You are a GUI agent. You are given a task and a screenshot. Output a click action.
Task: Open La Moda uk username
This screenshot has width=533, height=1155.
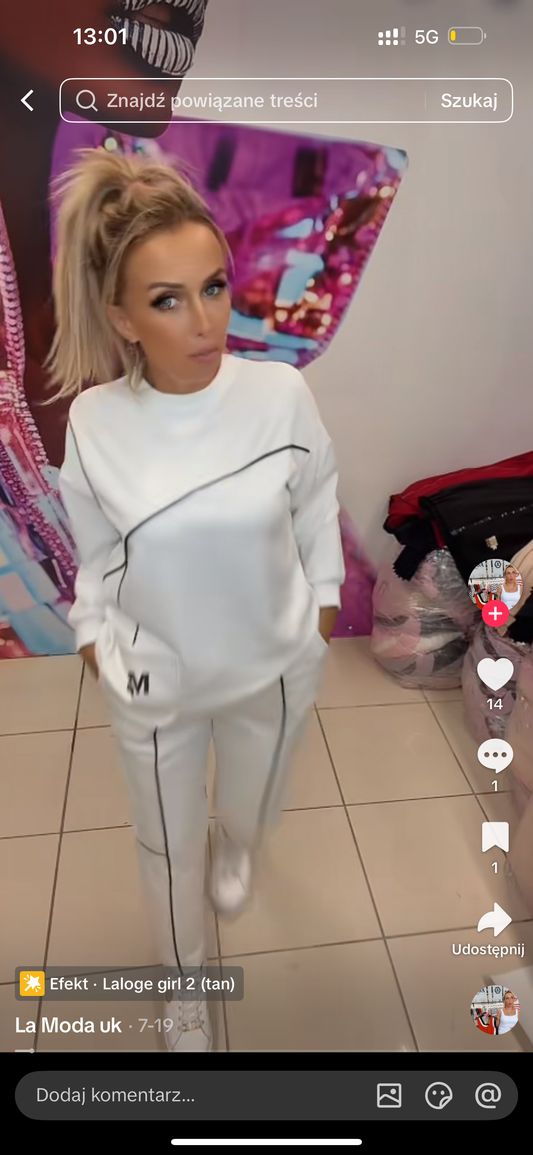(x=68, y=1025)
